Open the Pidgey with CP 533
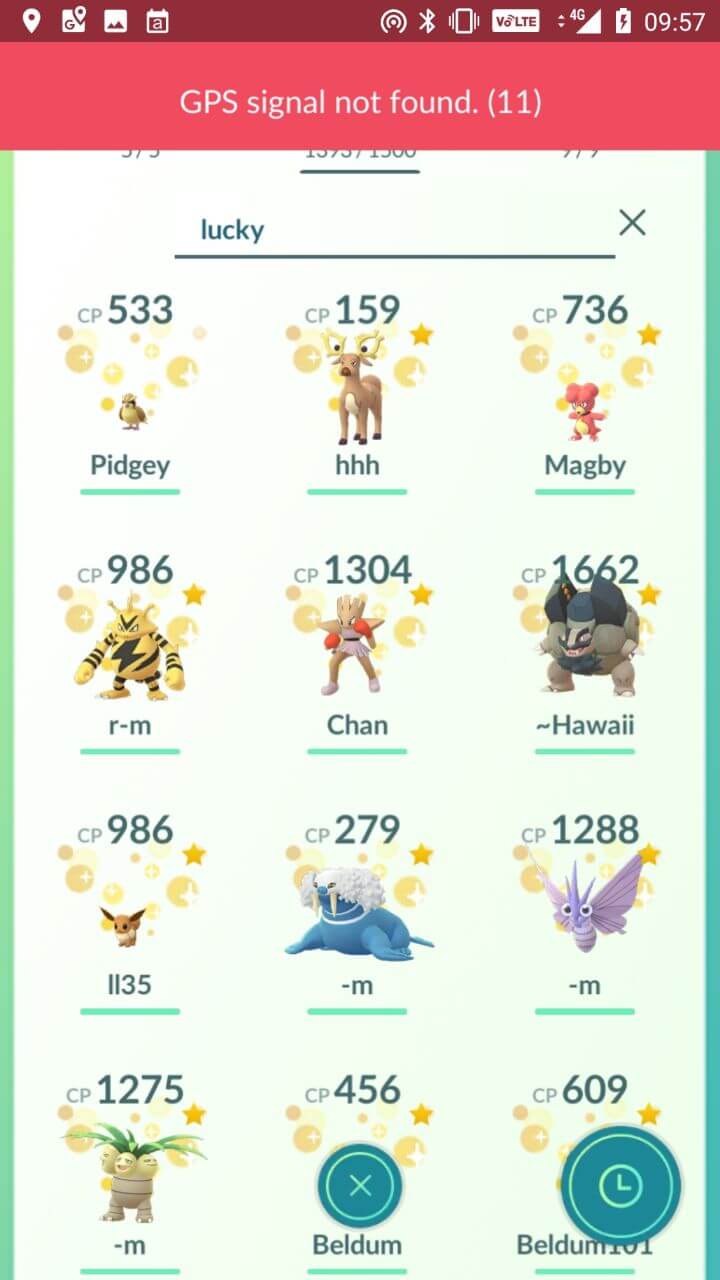This screenshot has width=720, height=1280. coord(130,392)
